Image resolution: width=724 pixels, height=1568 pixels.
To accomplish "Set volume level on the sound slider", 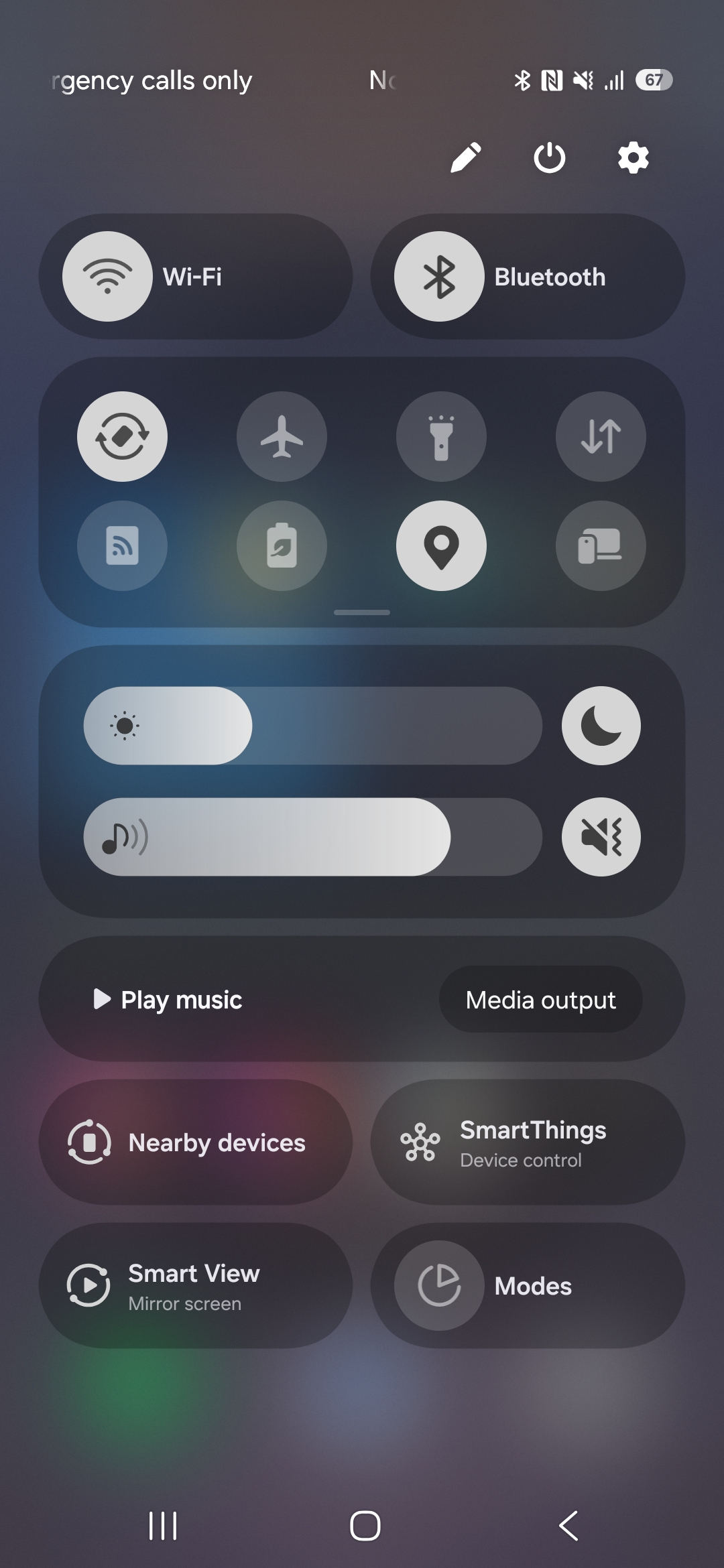I will click(312, 837).
